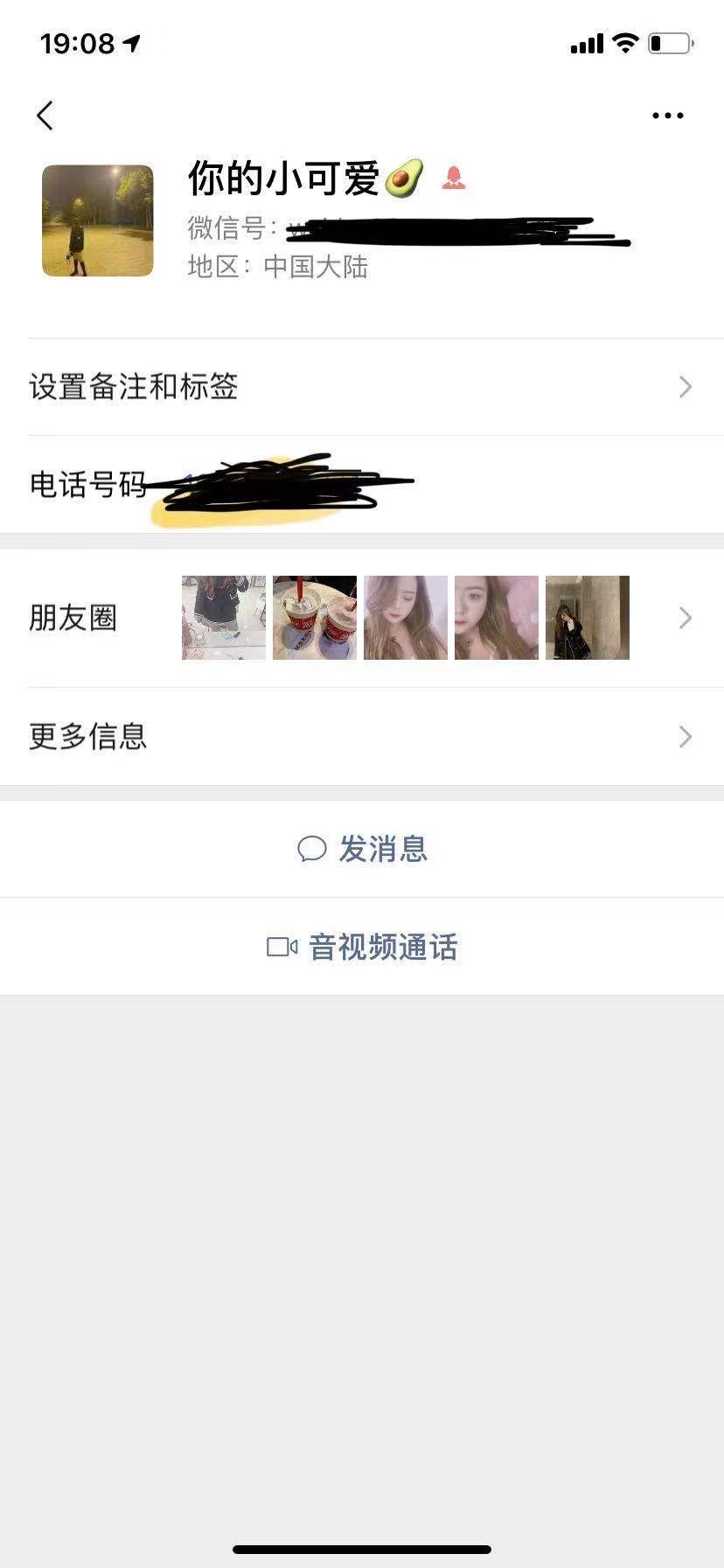Open 更多信息 row
The image size is (724, 1568).
[x=362, y=737]
